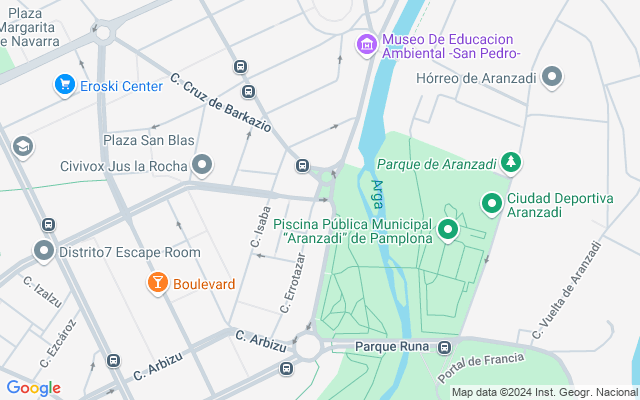
Task: Open the Eroski Center shopping pin
Action: coord(66,86)
